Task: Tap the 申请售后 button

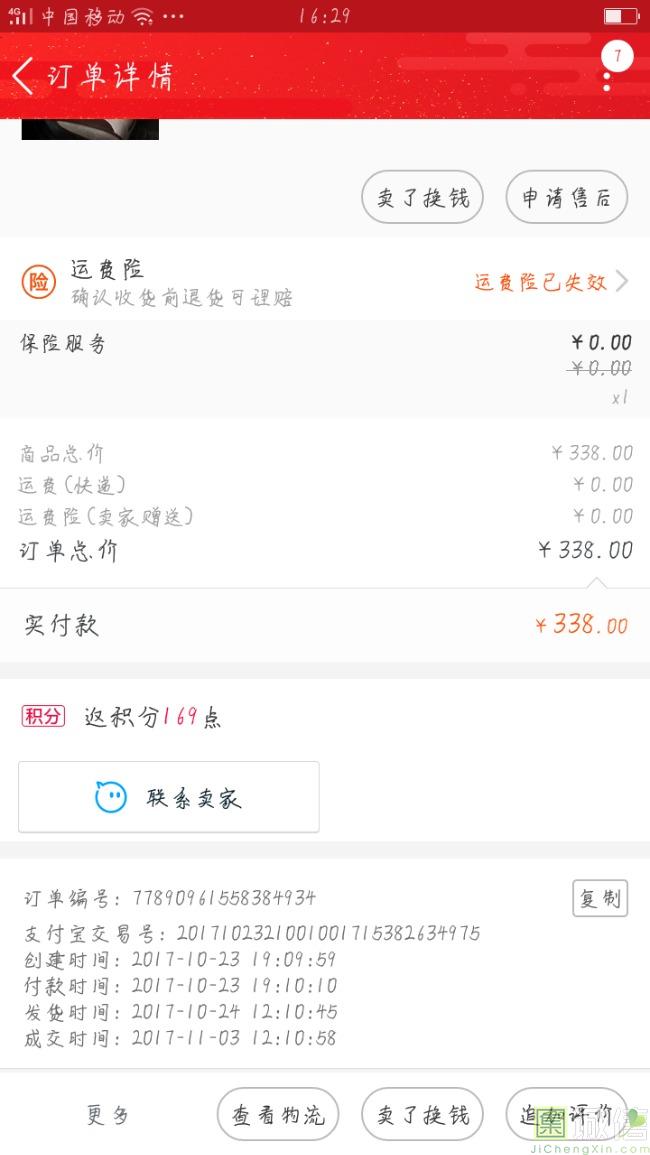Action: 566,197
